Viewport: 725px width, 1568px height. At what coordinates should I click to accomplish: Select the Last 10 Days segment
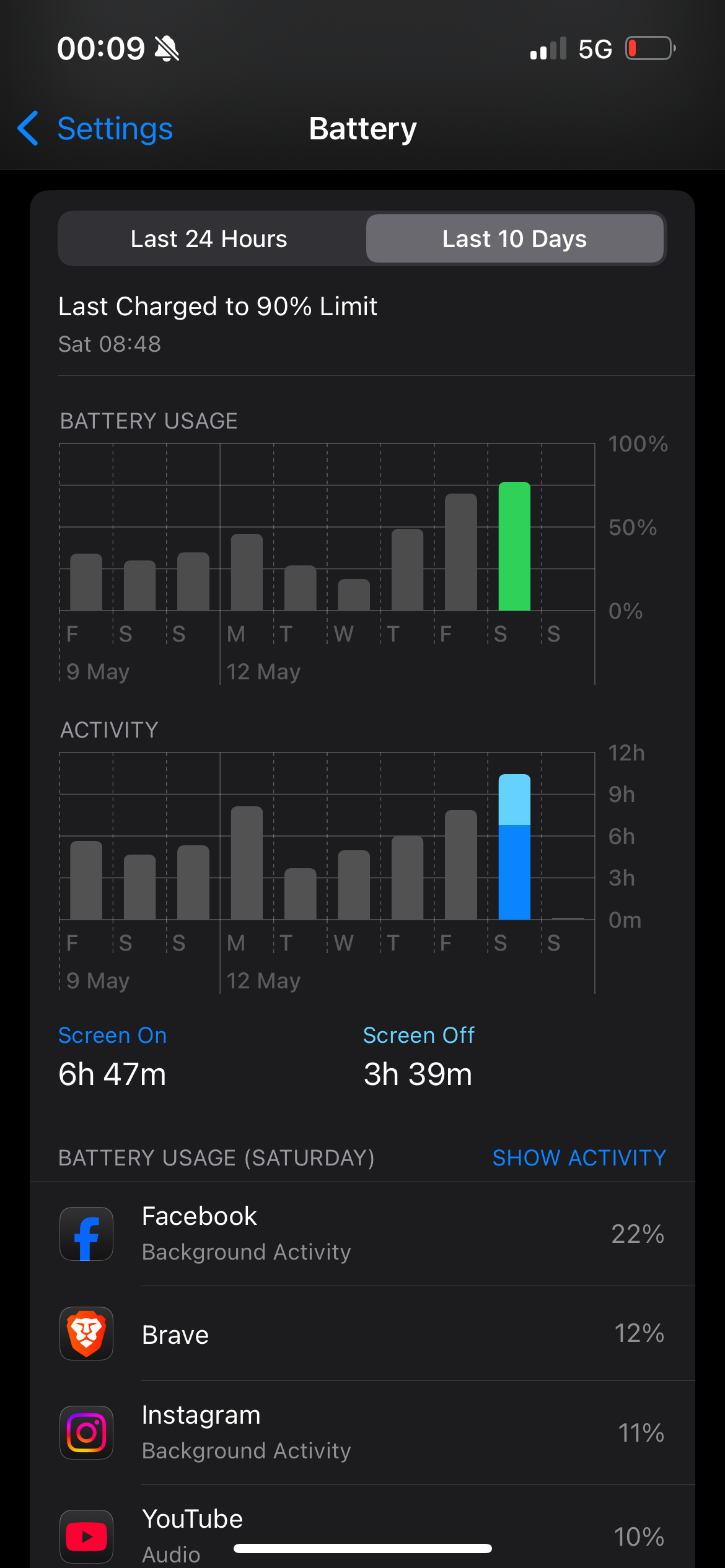(514, 239)
